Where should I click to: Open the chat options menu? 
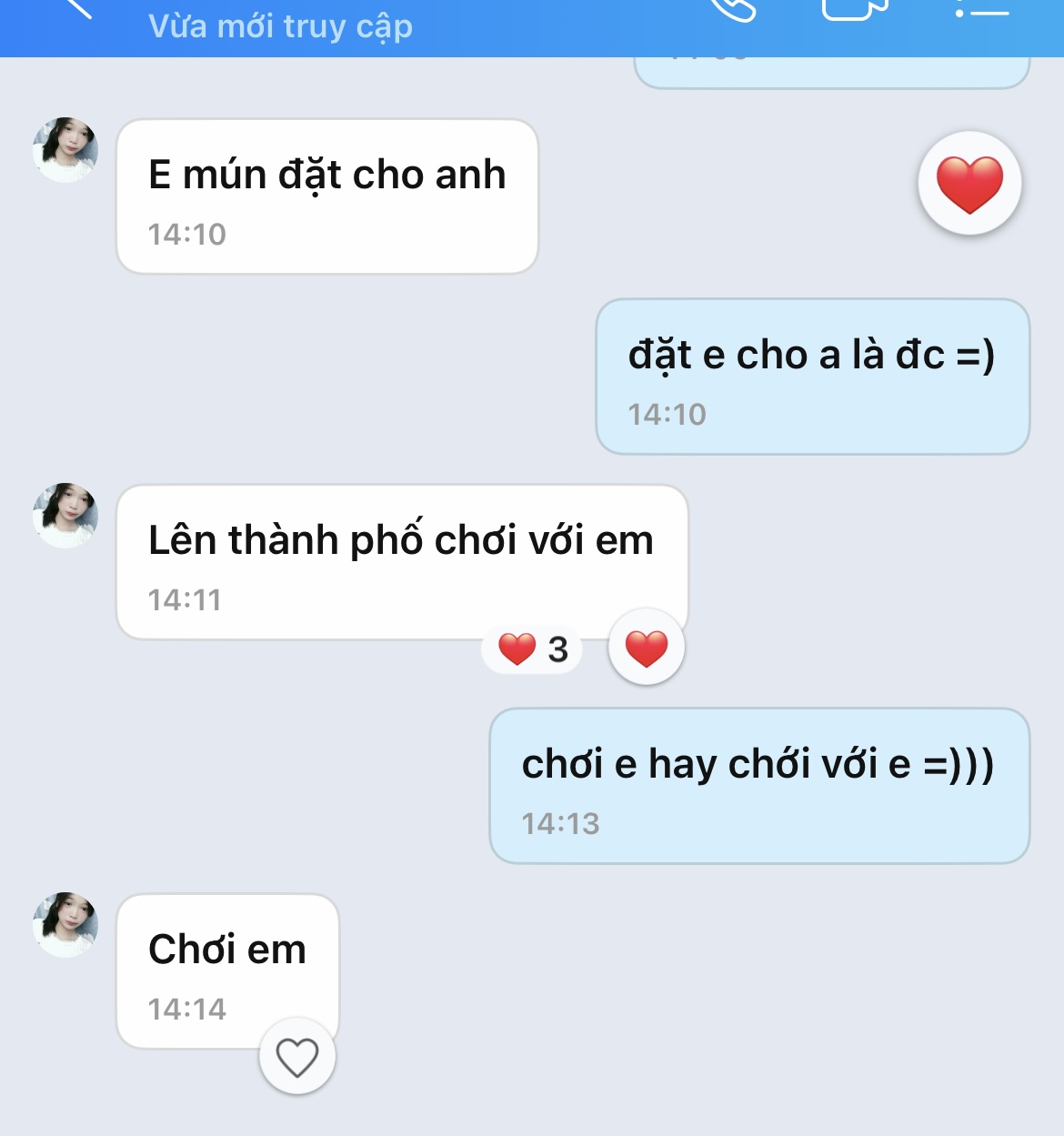pyautogui.click(x=982, y=9)
